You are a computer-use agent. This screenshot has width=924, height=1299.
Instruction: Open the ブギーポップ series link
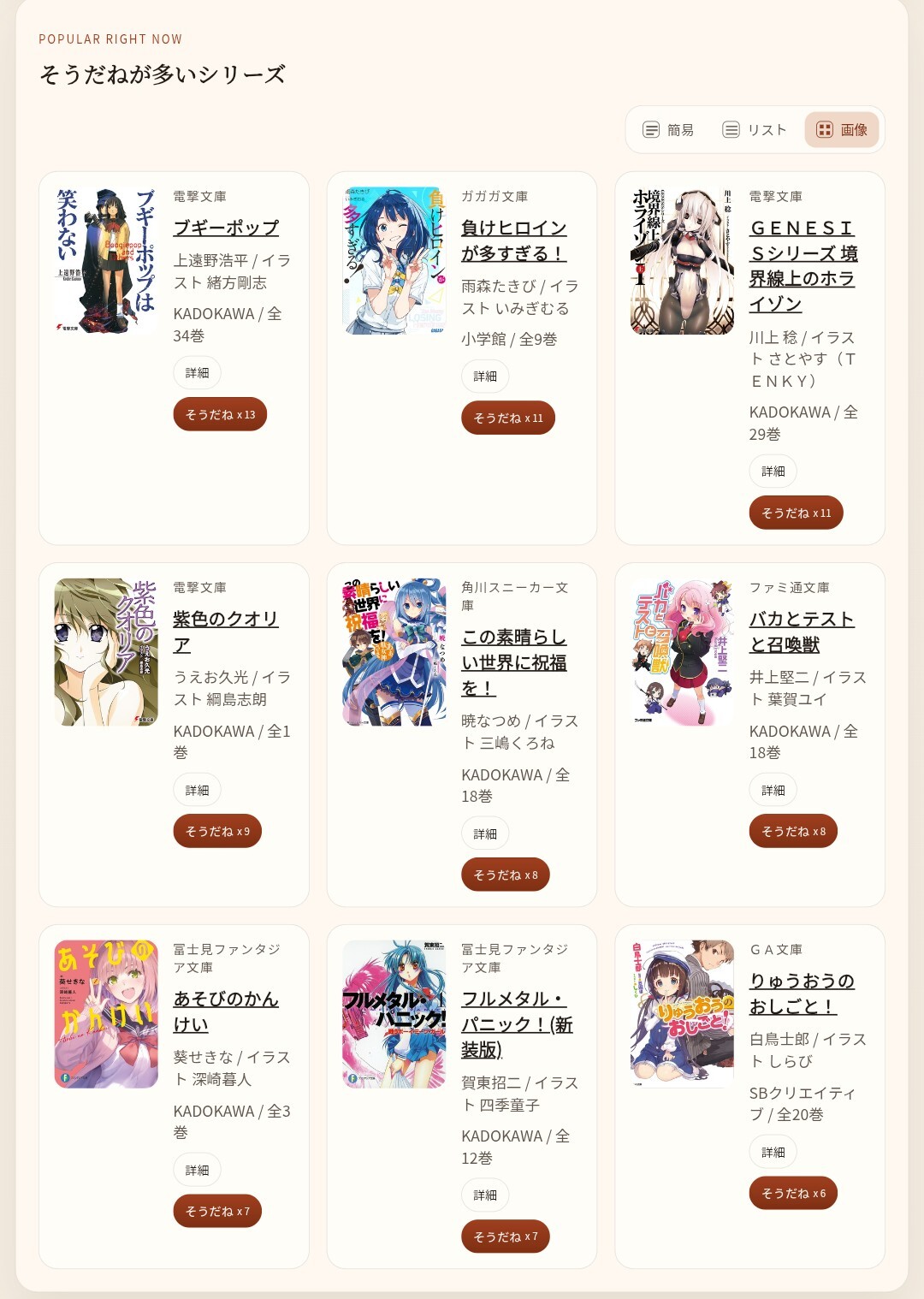[x=226, y=228]
